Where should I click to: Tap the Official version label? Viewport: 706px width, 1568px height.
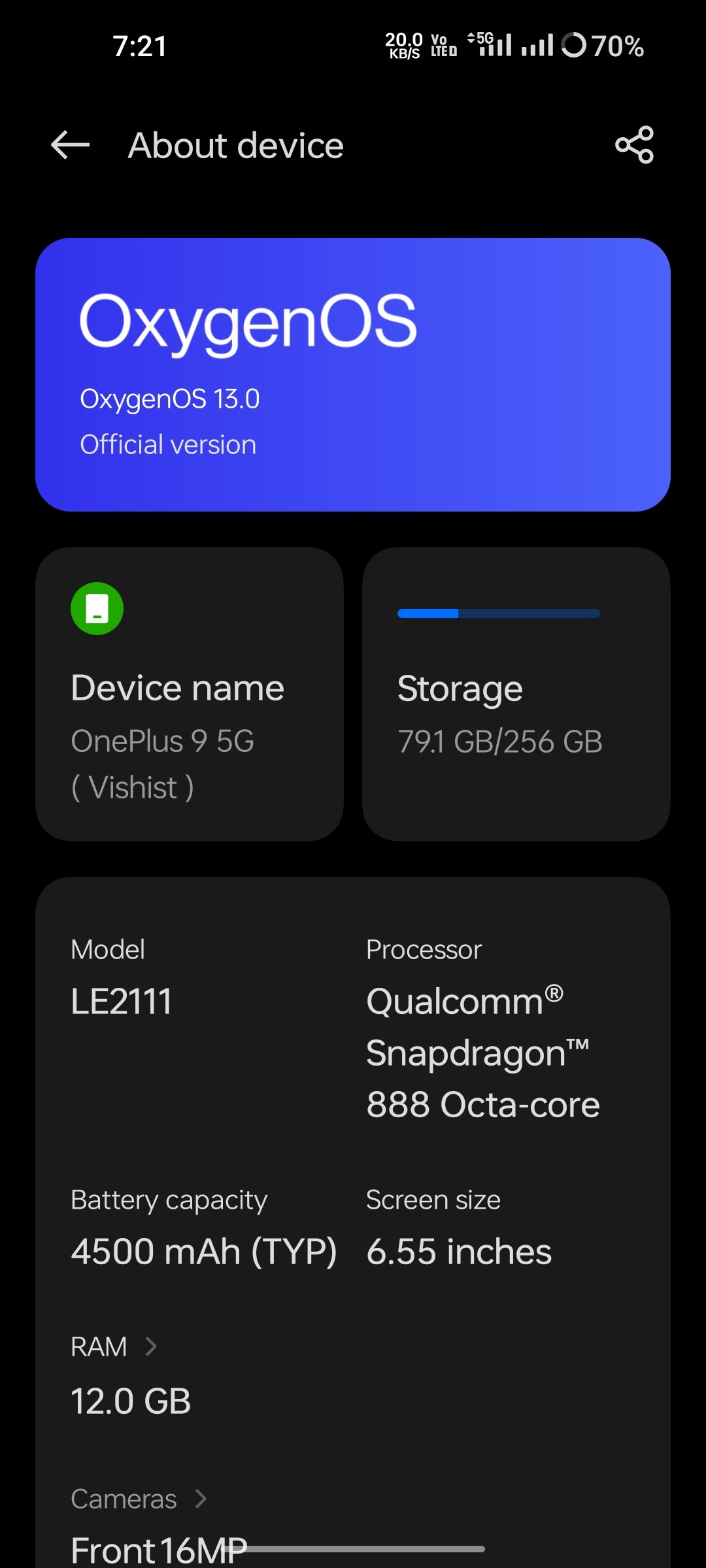[x=167, y=444]
